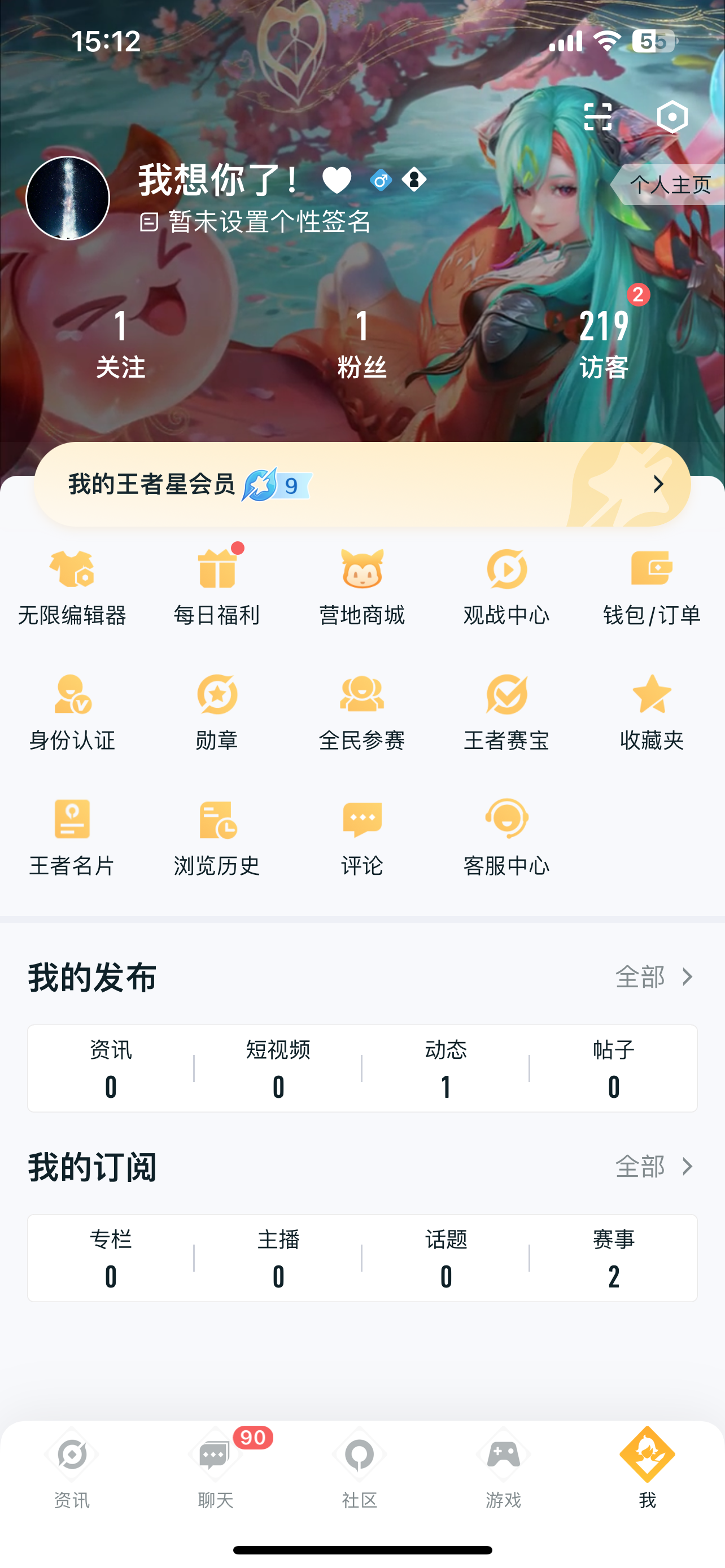Show 全部 under 我的订阅
725x1568 pixels.
click(654, 1166)
